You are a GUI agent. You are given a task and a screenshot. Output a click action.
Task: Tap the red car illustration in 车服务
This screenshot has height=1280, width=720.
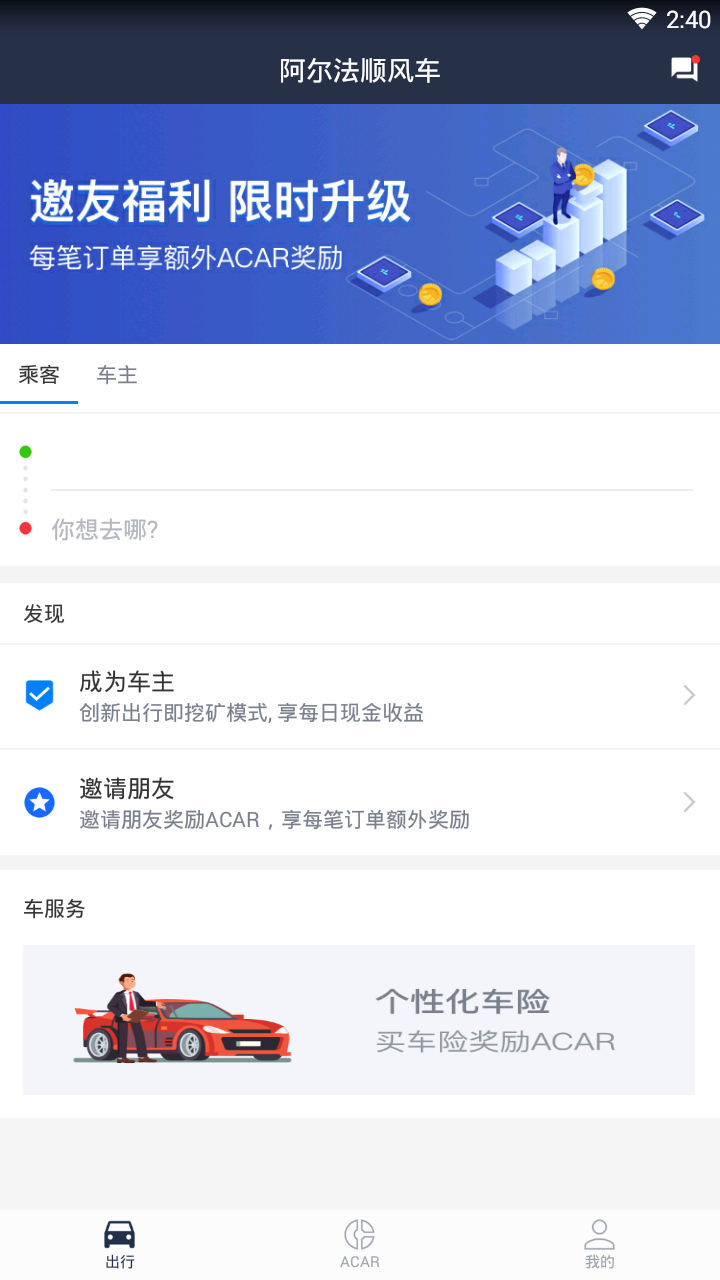183,1020
